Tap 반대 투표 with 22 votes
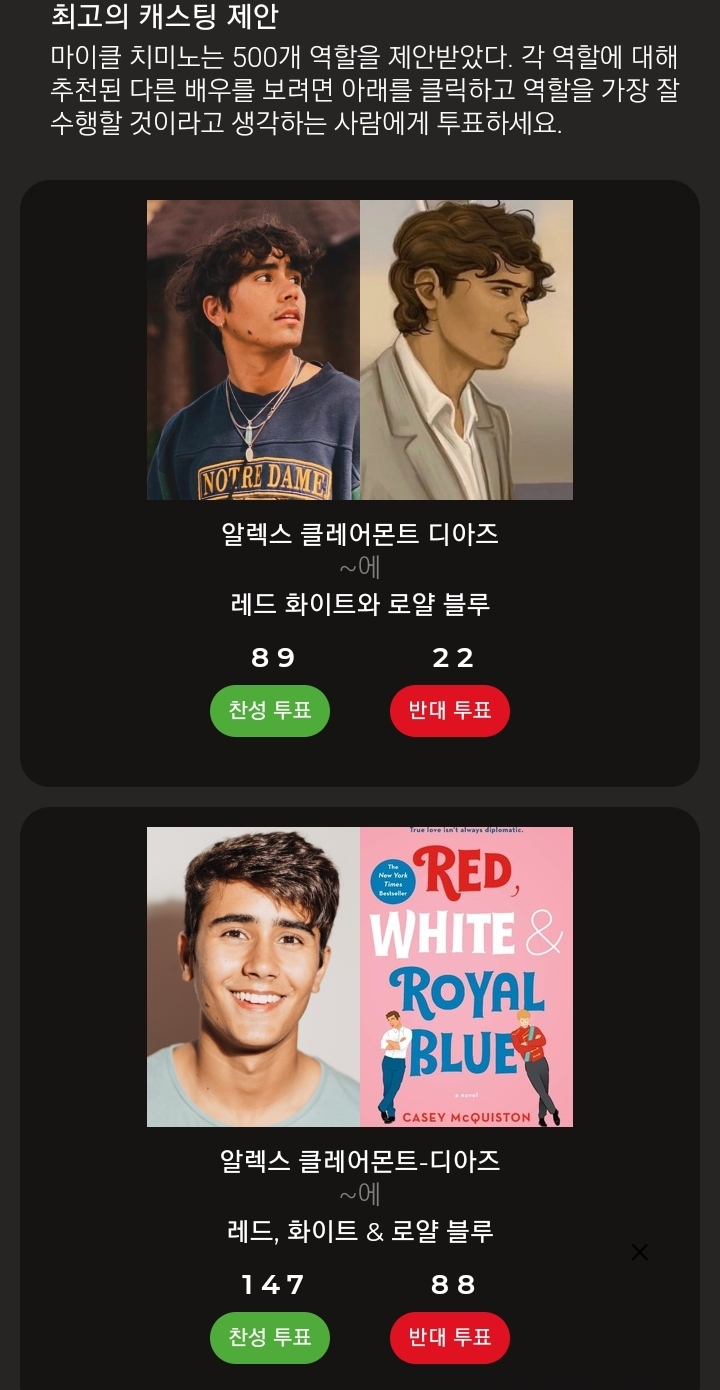 (450, 711)
